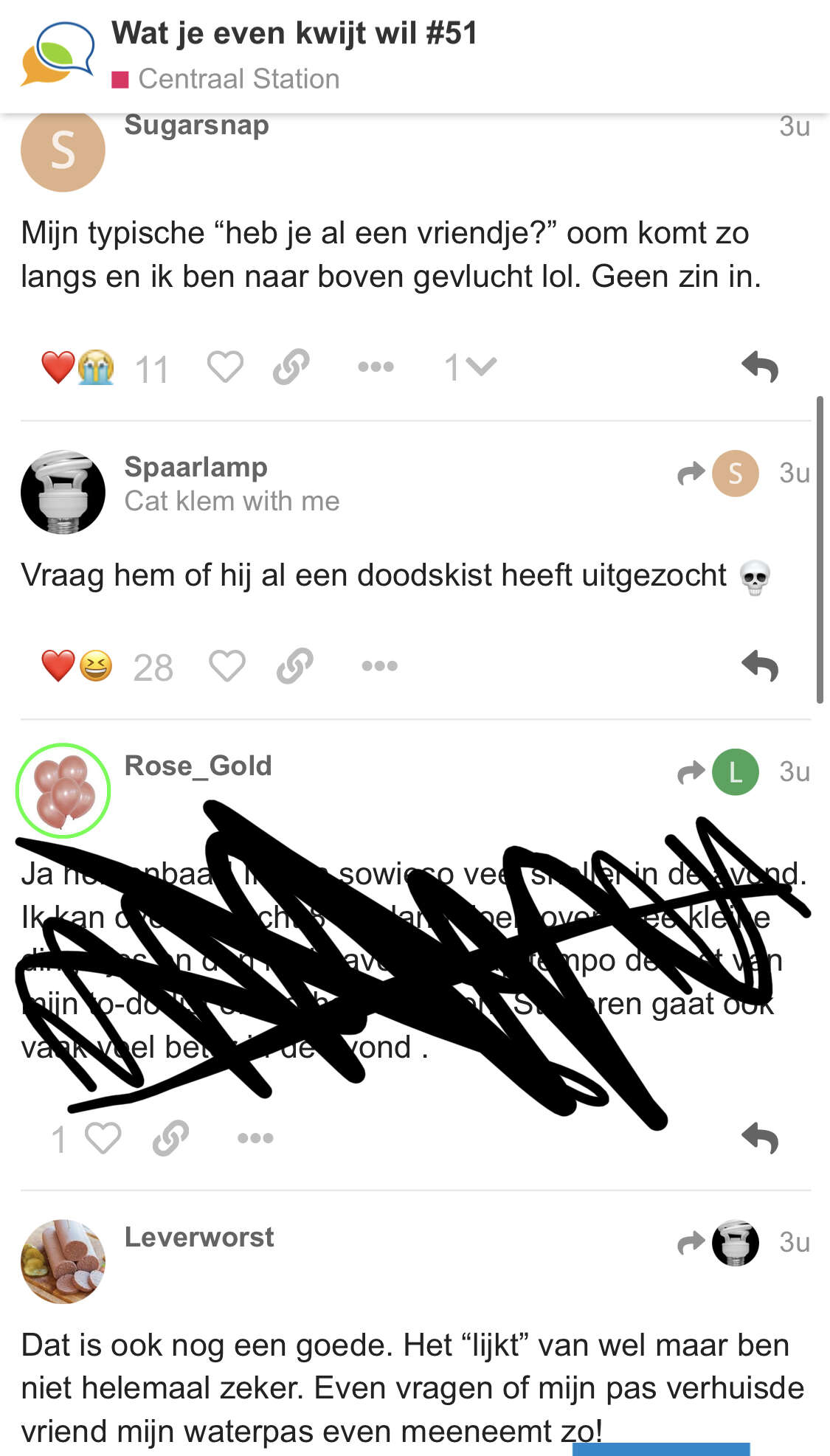Reply to Sugarsnap's post
The width and height of the screenshot is (830, 1456).
pyautogui.click(x=760, y=367)
